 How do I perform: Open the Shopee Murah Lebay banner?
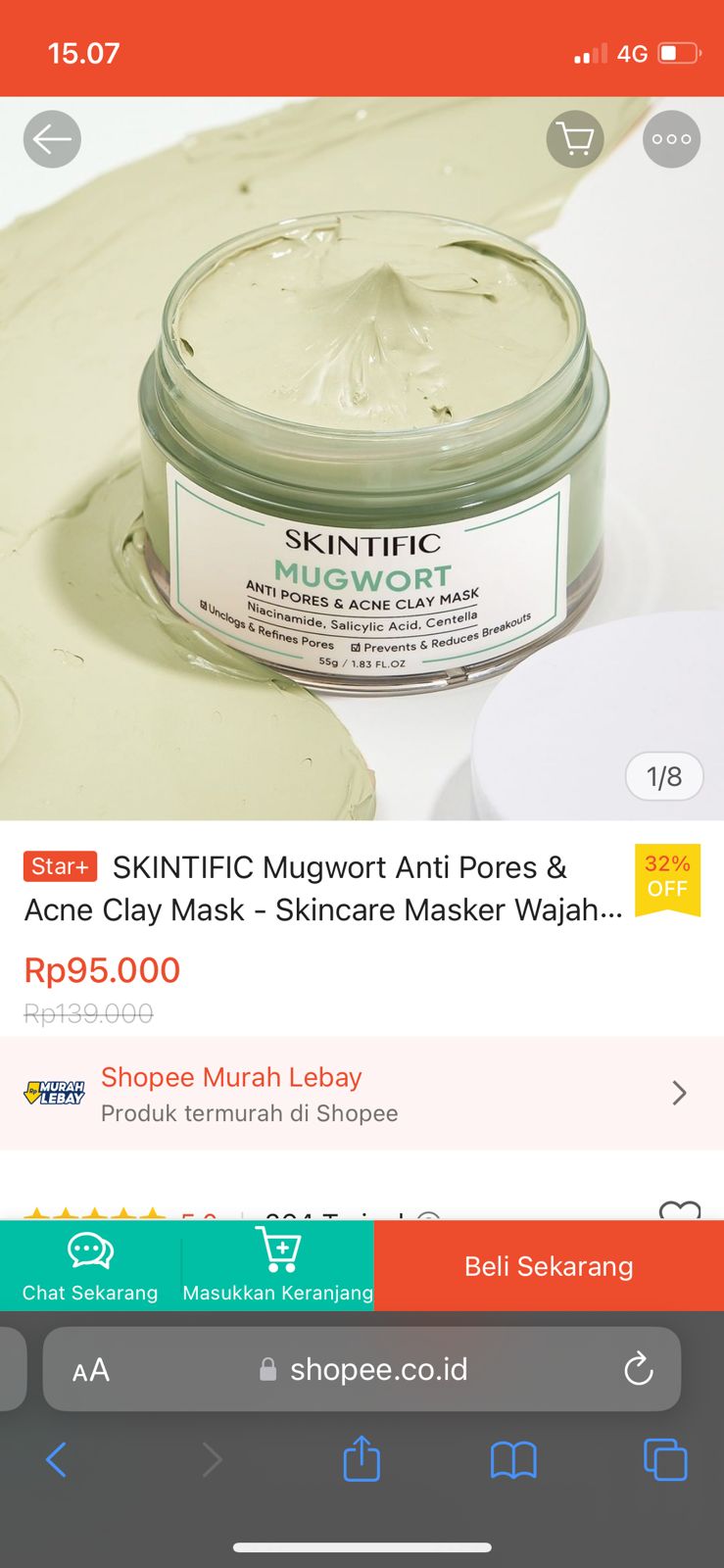[x=362, y=1094]
